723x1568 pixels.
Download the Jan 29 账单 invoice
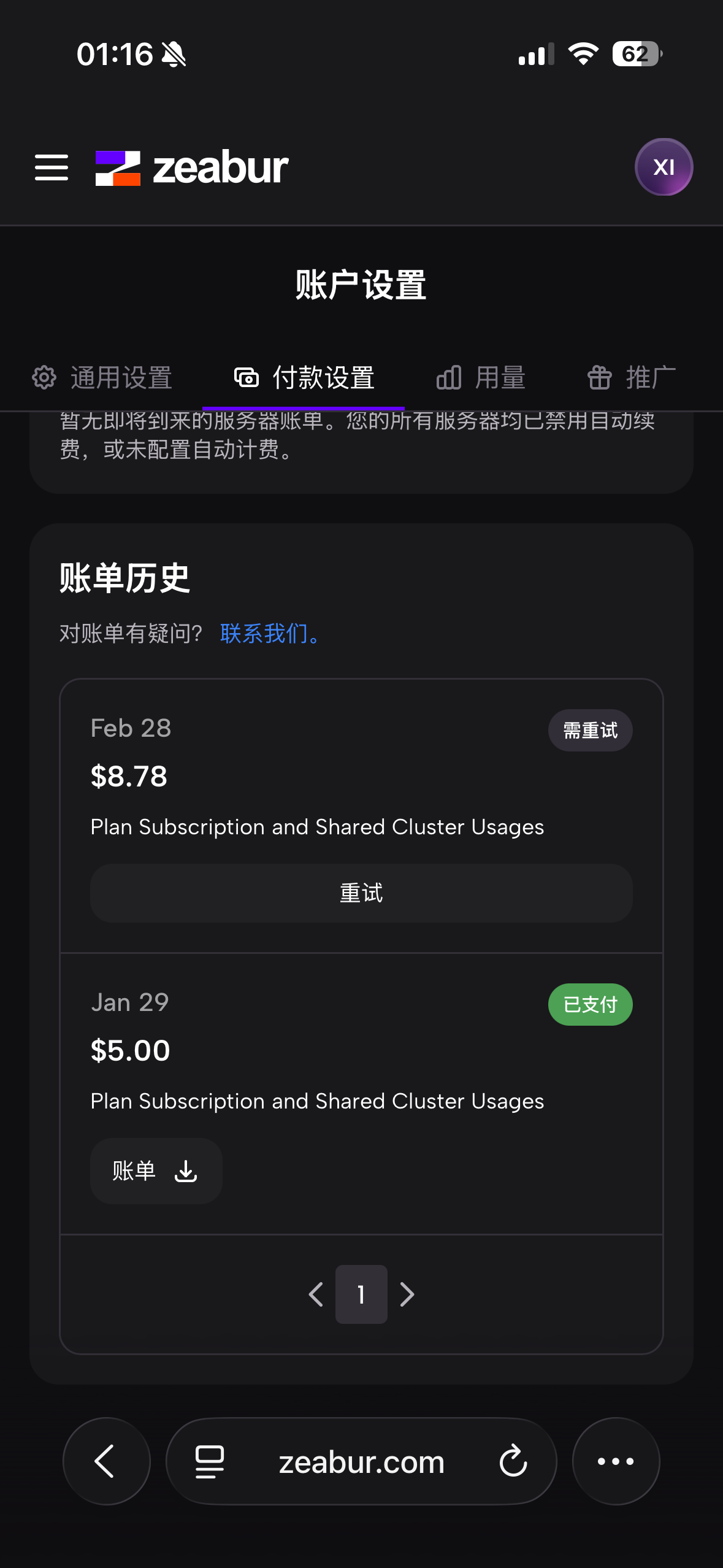click(156, 1171)
